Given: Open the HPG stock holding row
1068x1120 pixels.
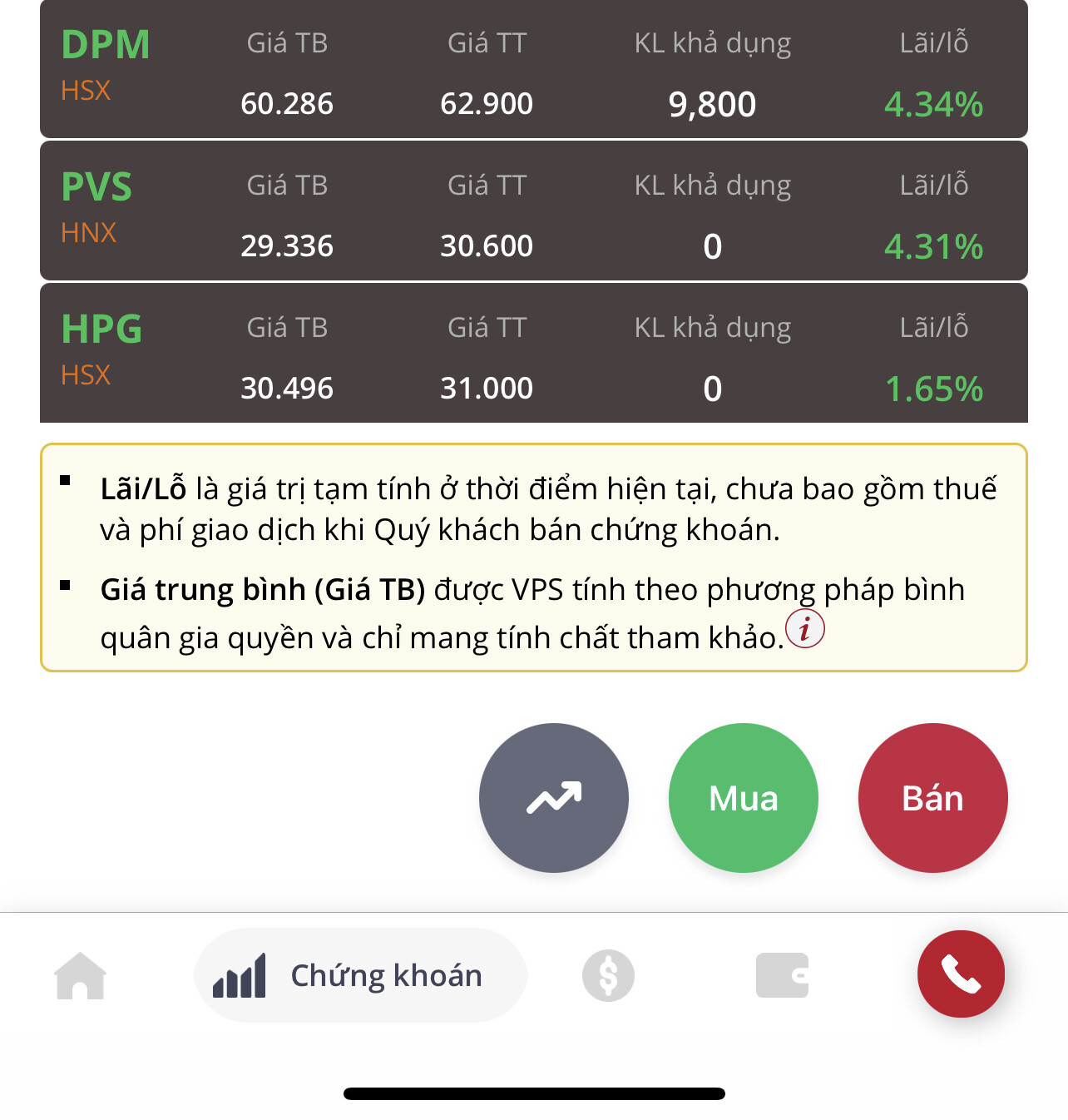Looking at the screenshot, I should click(x=532, y=354).
